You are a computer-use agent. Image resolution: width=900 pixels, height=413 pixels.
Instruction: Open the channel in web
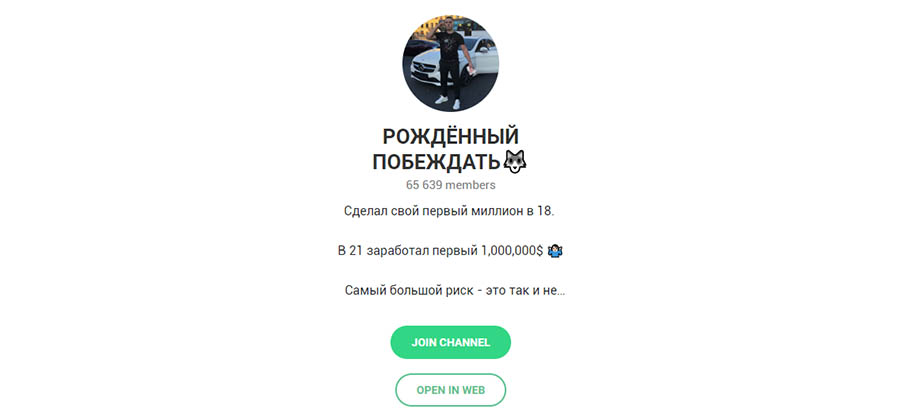click(x=450, y=389)
